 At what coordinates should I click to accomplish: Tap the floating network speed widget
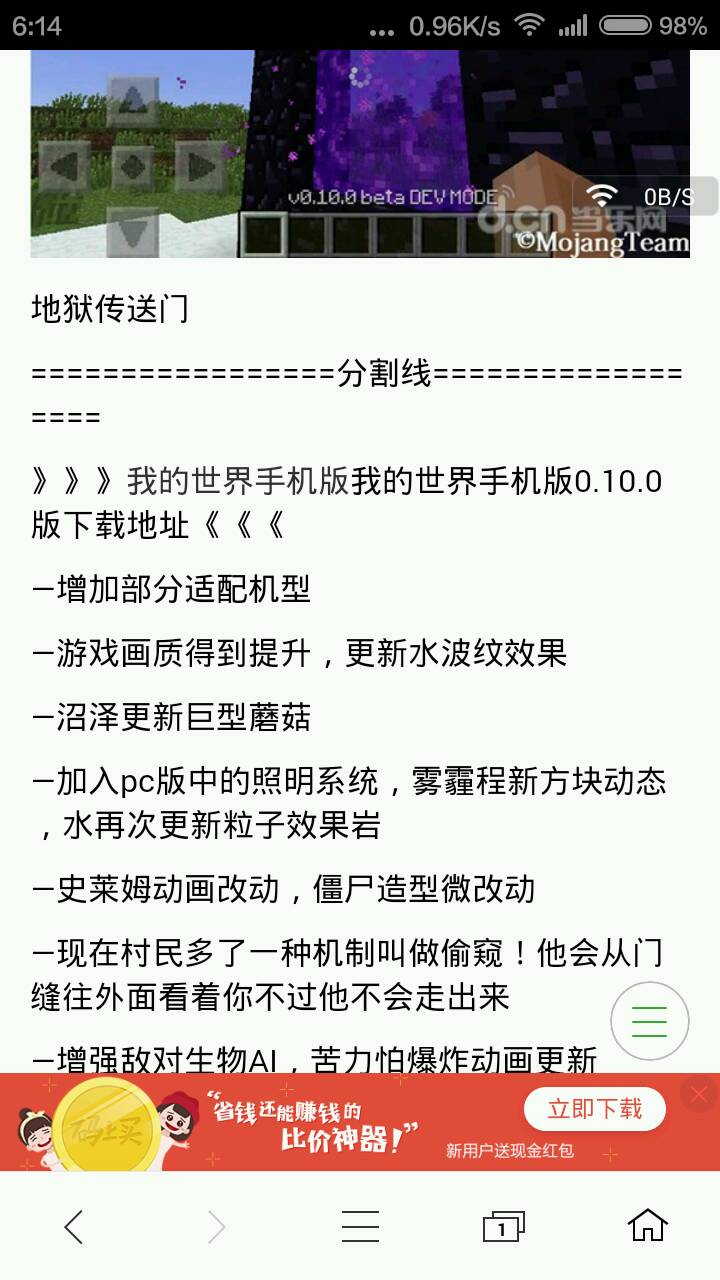pos(645,196)
